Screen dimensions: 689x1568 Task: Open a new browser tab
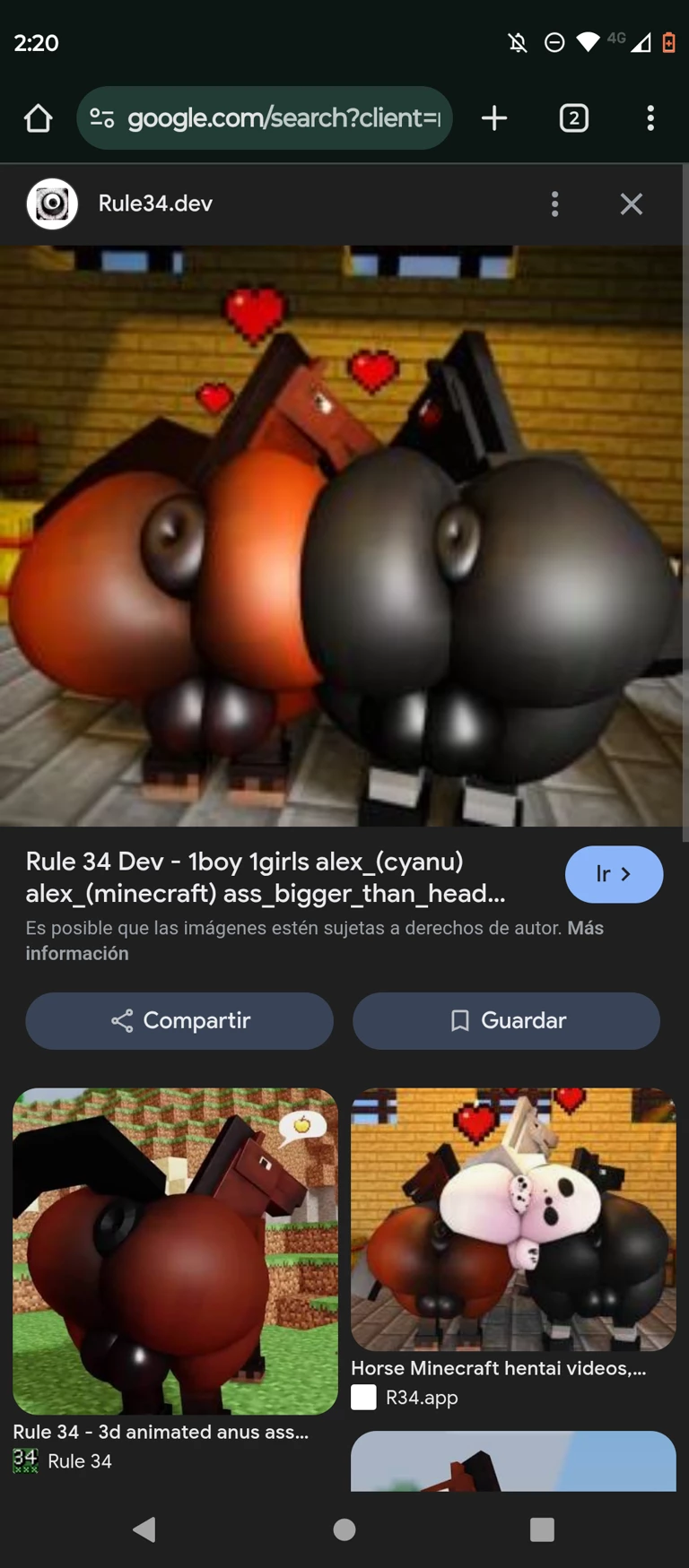tap(494, 118)
